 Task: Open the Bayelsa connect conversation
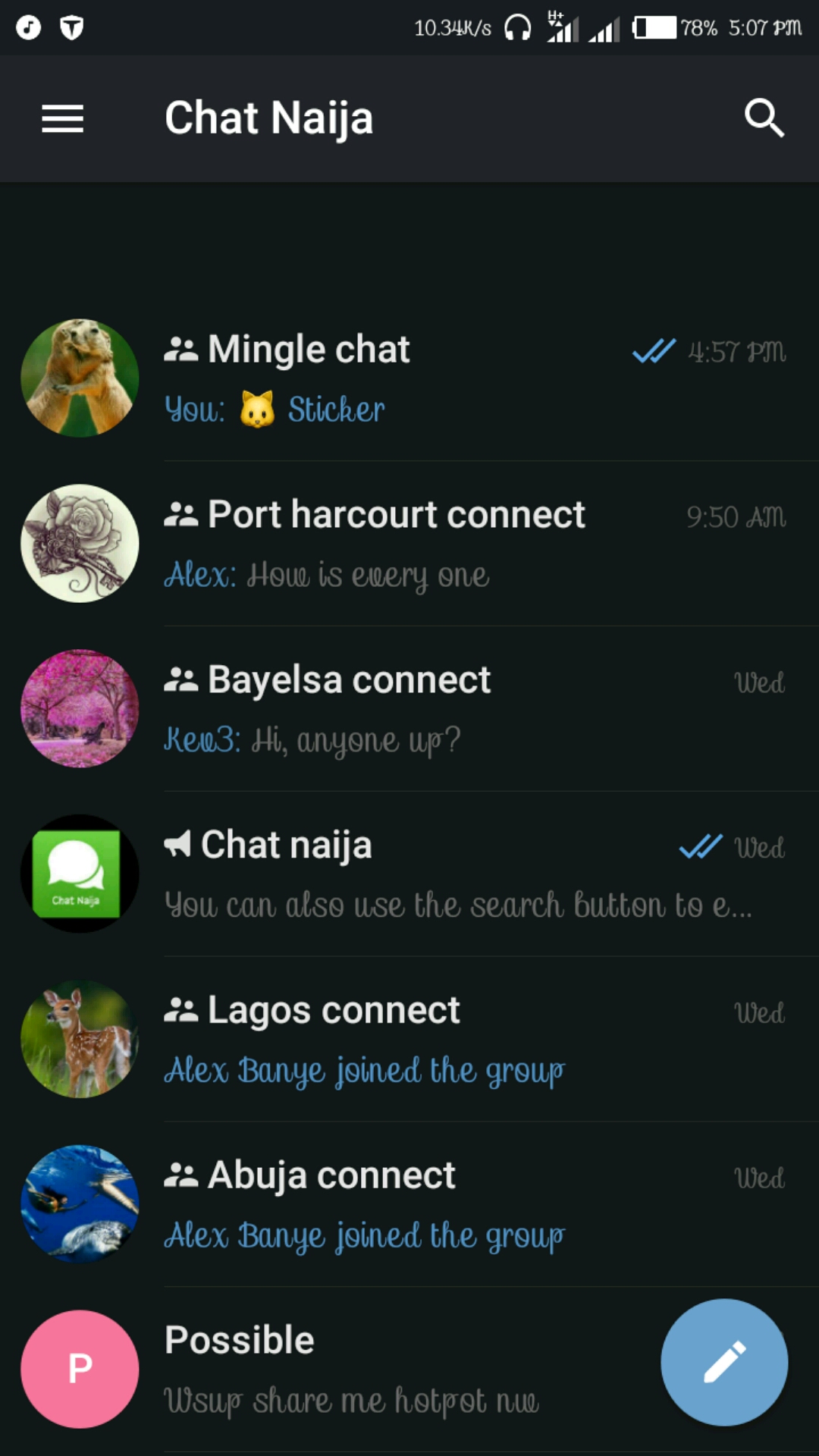409,708
